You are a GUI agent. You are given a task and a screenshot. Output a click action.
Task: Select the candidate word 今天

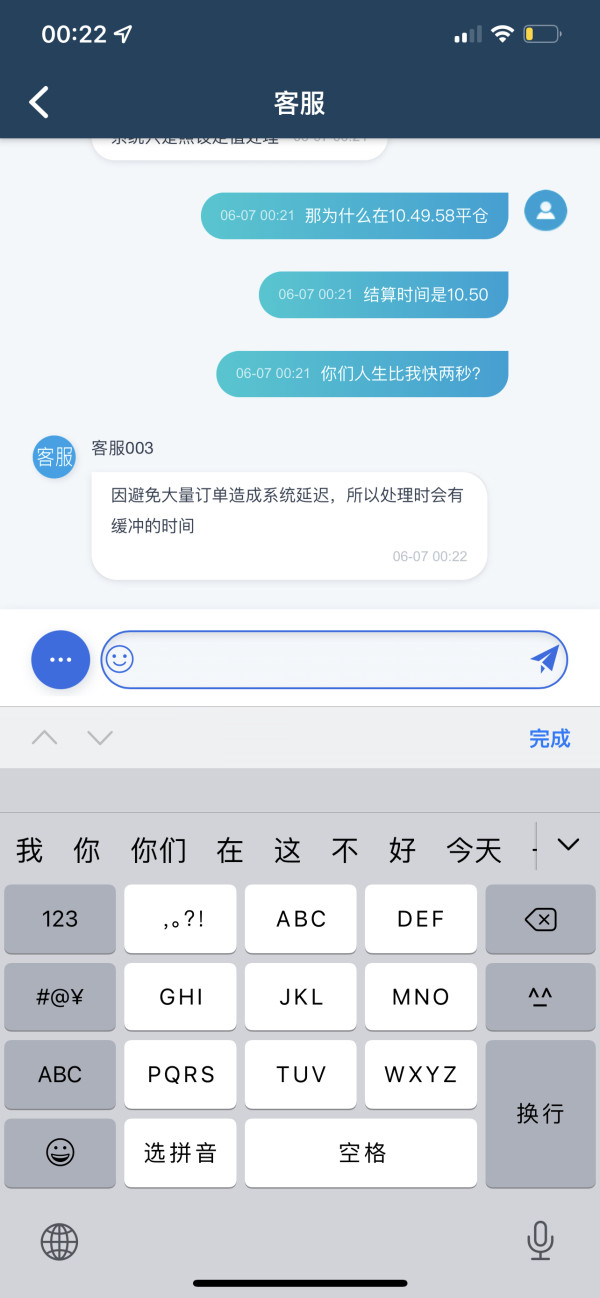point(474,850)
